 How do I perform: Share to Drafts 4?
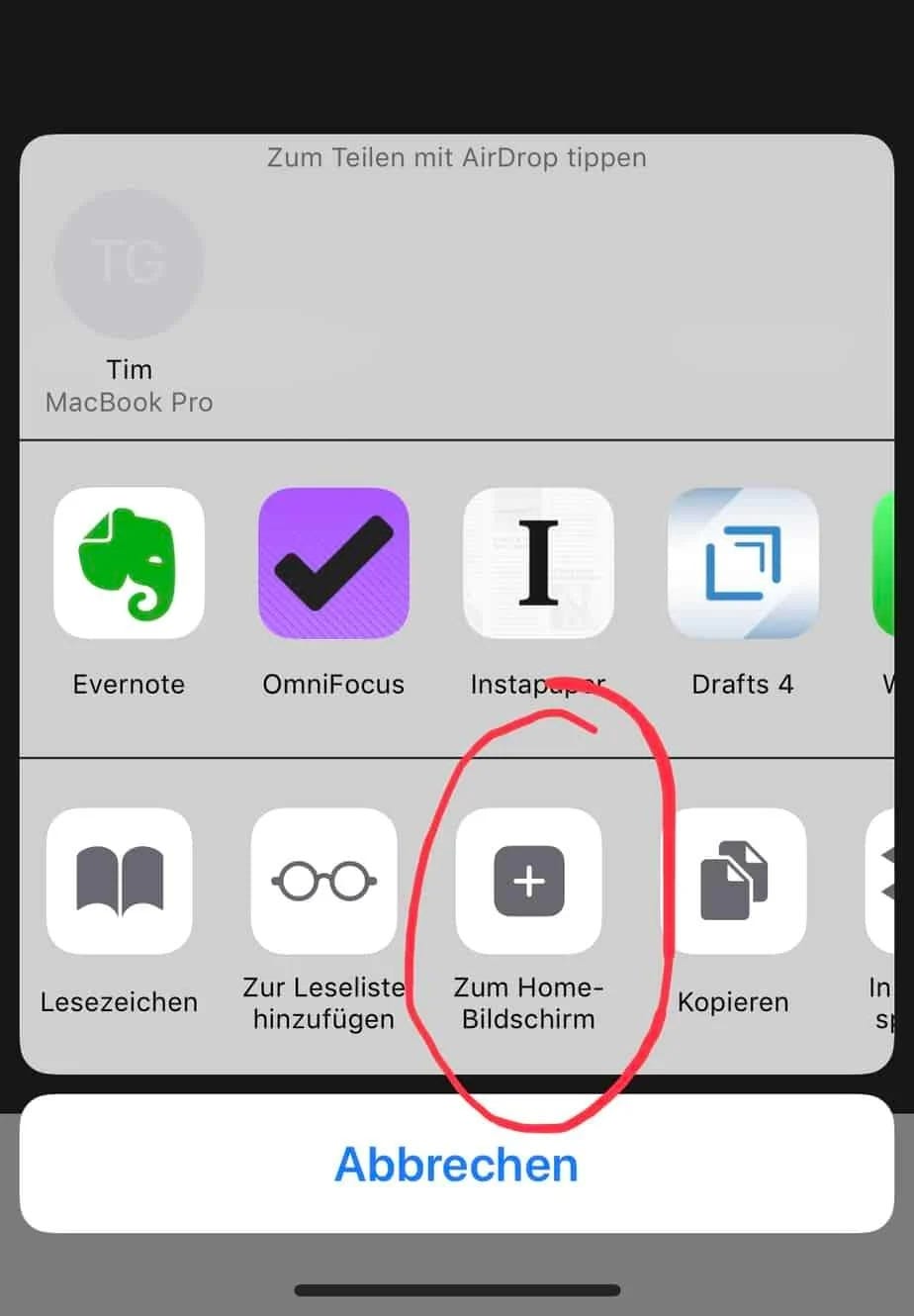[743, 563]
